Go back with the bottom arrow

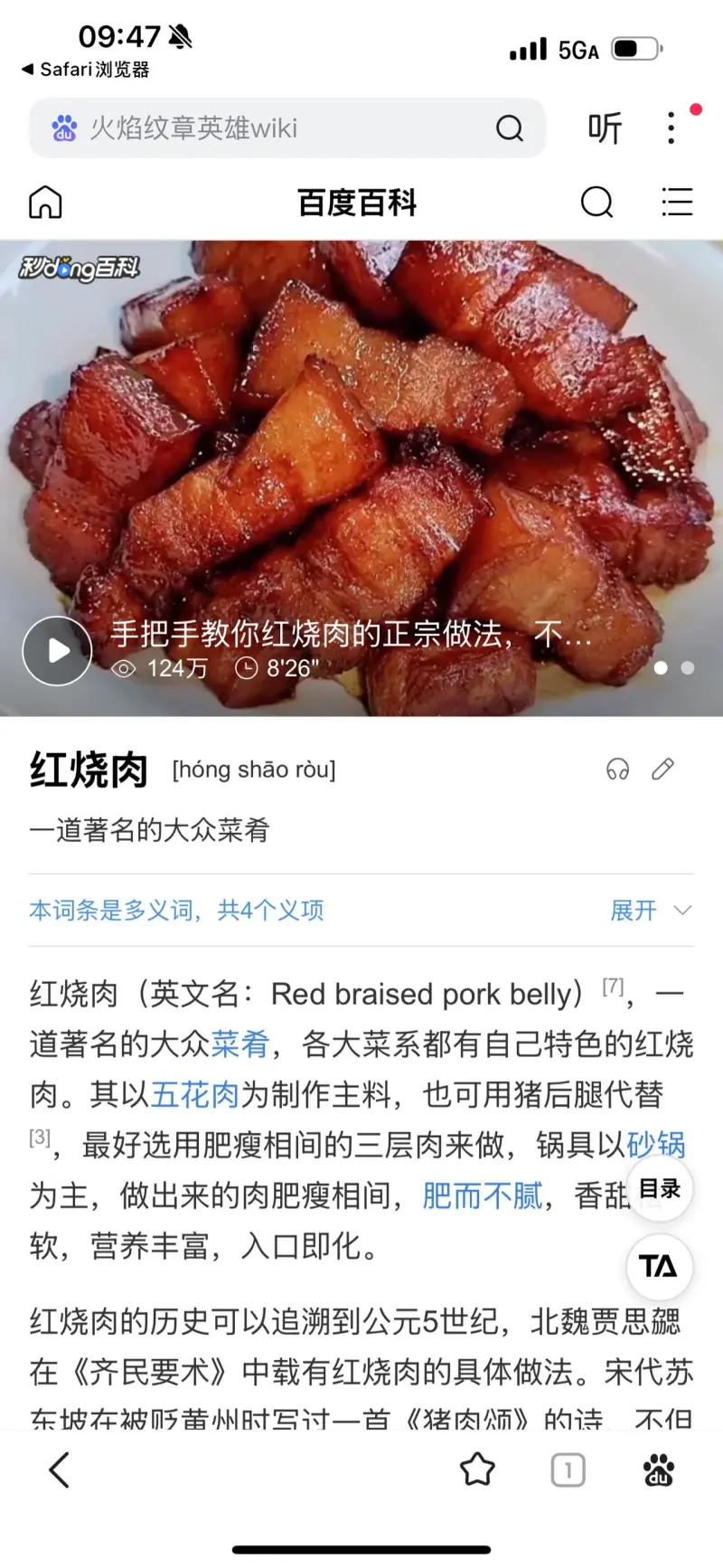pyautogui.click(x=60, y=1470)
